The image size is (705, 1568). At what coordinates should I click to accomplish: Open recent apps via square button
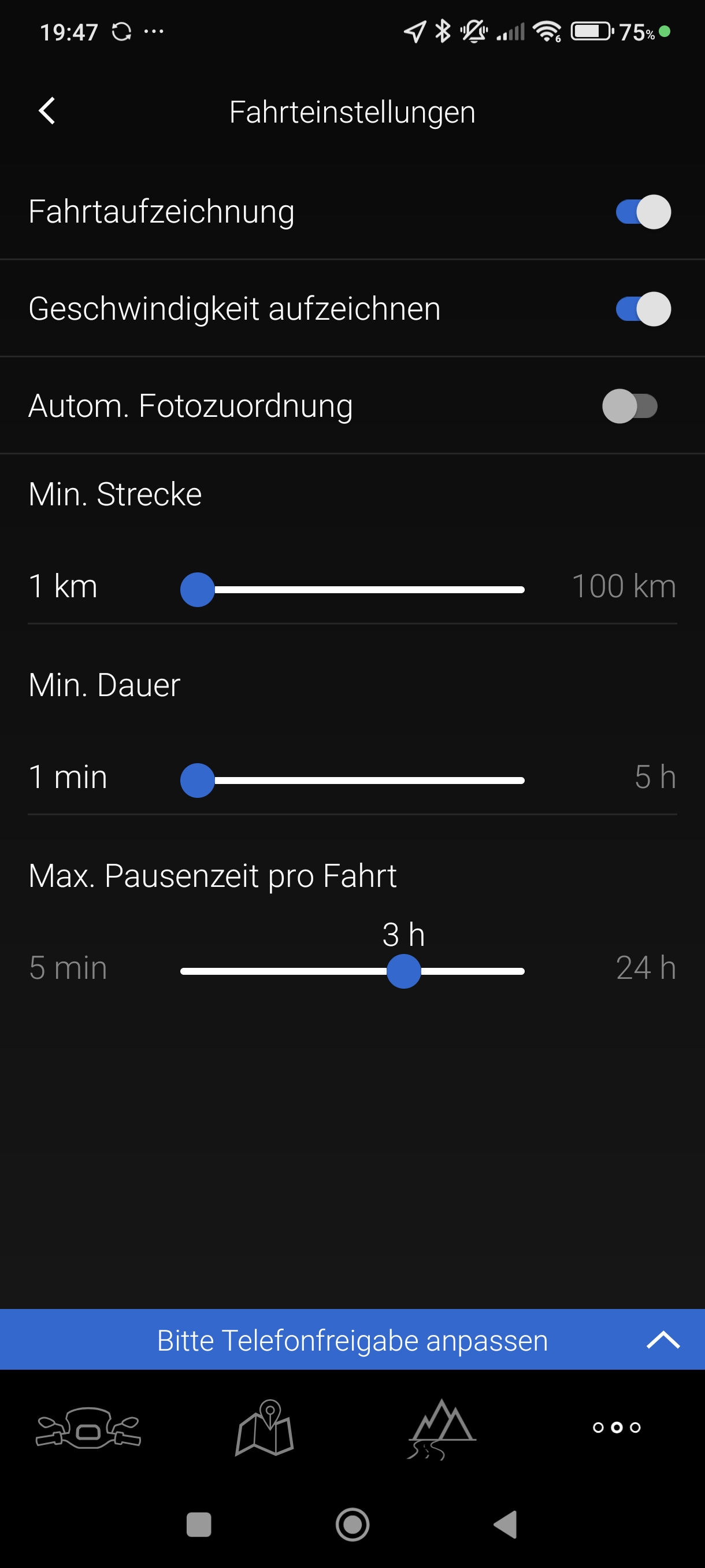coord(198,1524)
